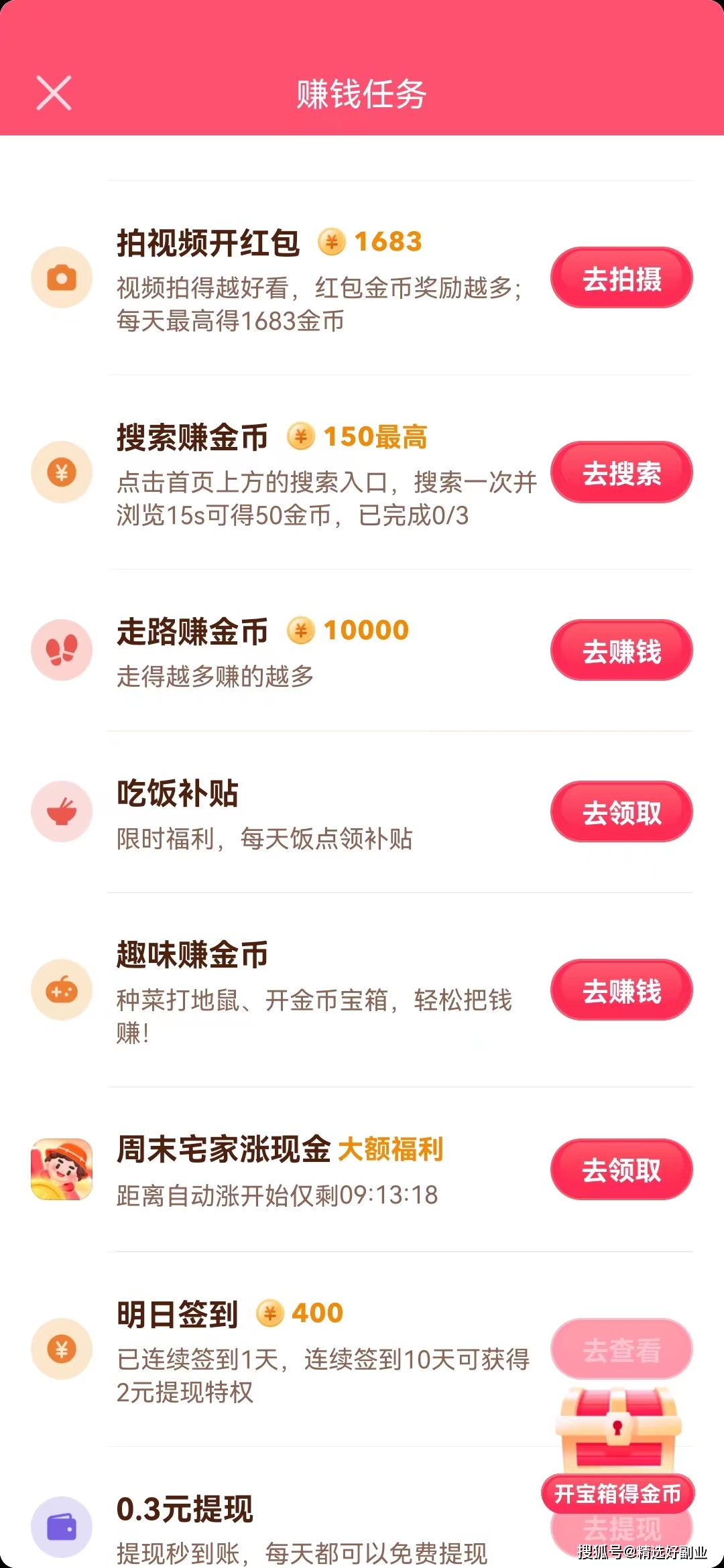The width and height of the screenshot is (724, 1568).
Task: Tap 去领取 for the meal subsidy
Action: (620, 811)
